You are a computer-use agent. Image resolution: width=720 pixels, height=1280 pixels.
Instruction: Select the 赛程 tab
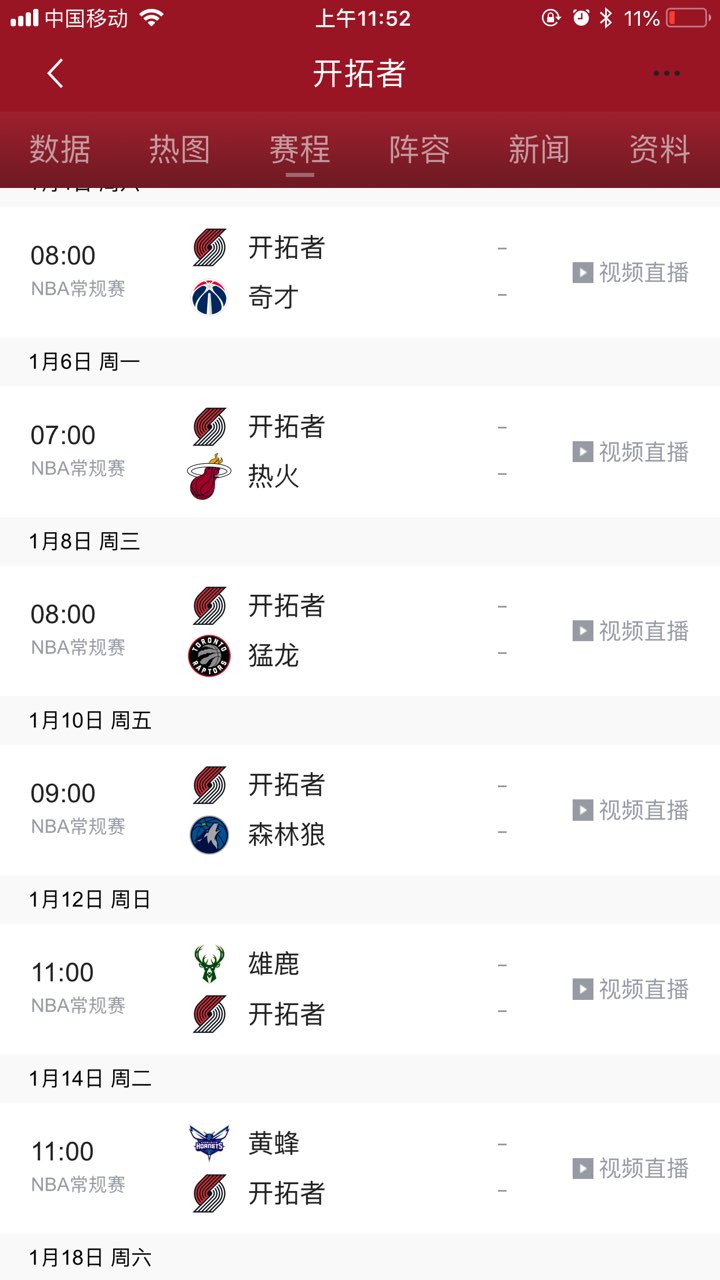(x=300, y=149)
